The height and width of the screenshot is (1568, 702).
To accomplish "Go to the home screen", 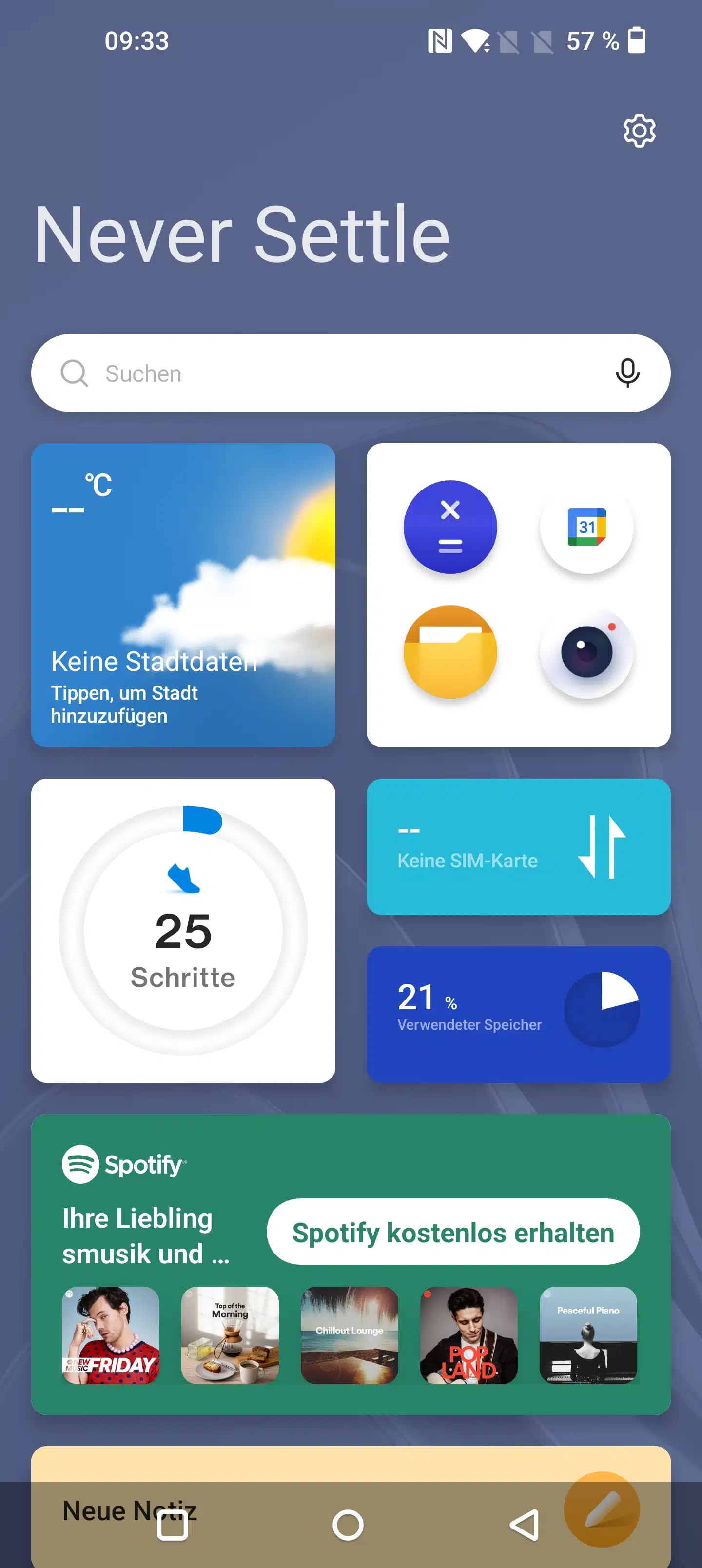I will coord(348,1525).
